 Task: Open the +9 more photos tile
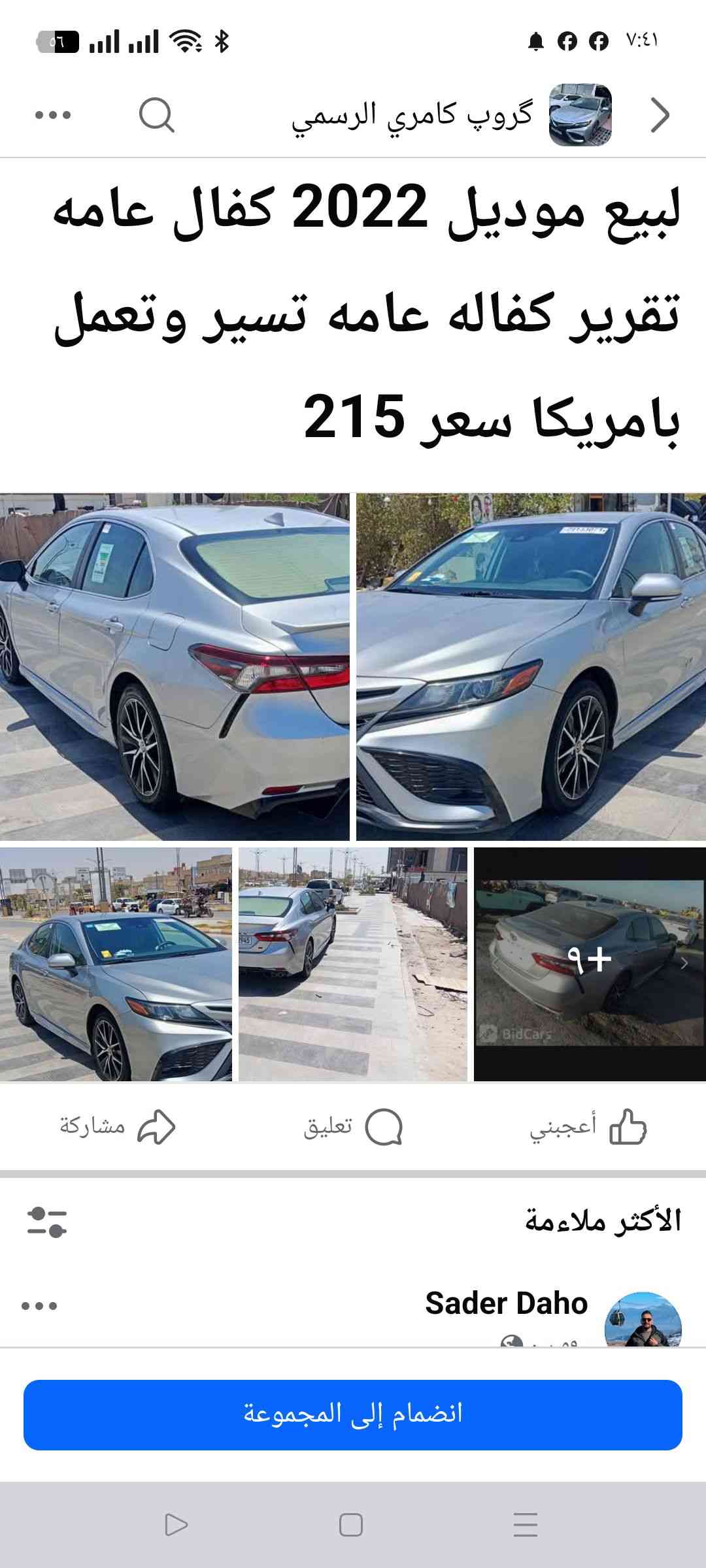590,964
